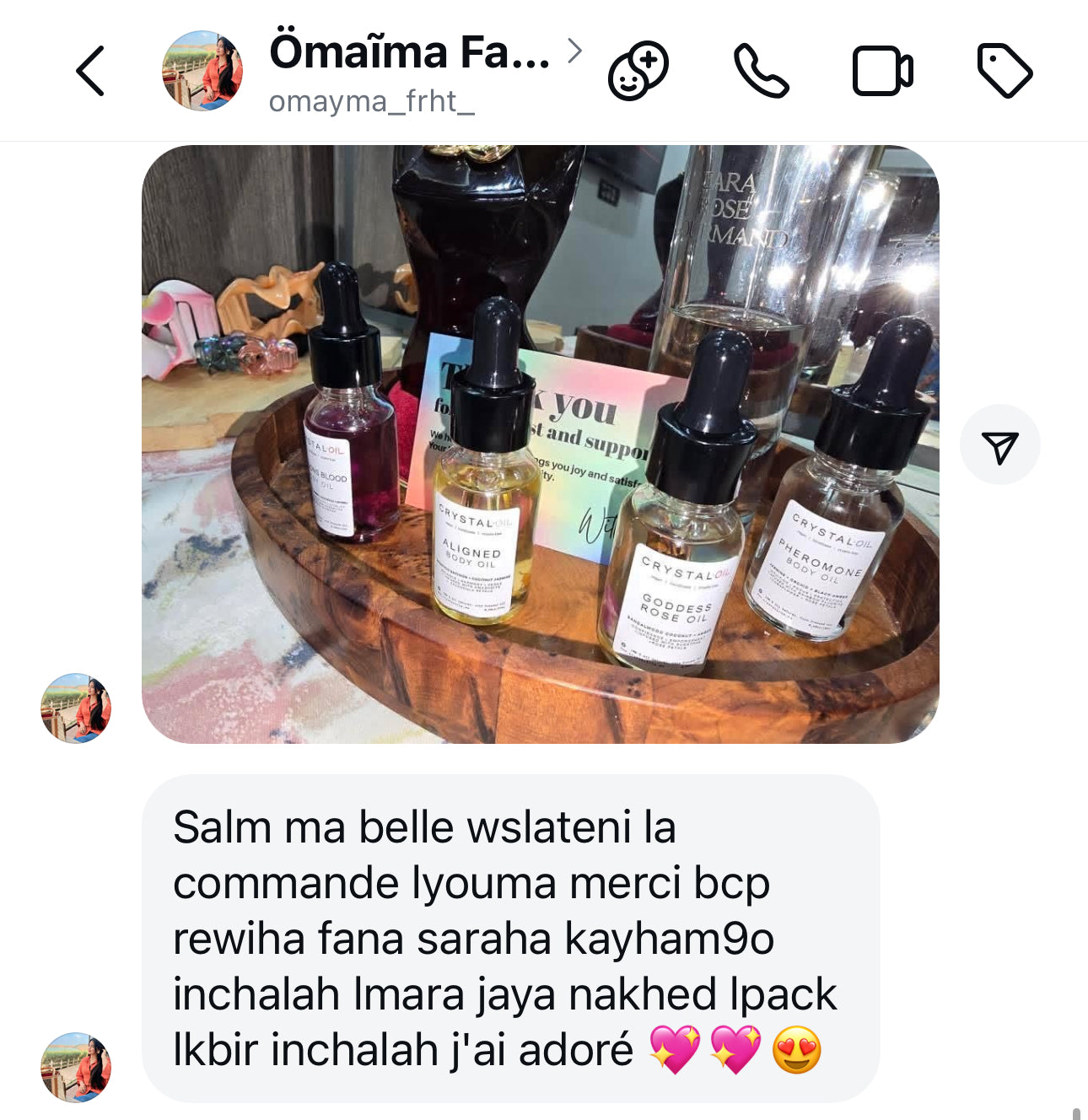Image resolution: width=1088 pixels, height=1120 pixels.
Task: Tap the avatar sticker icon in header
Action: pos(638,72)
